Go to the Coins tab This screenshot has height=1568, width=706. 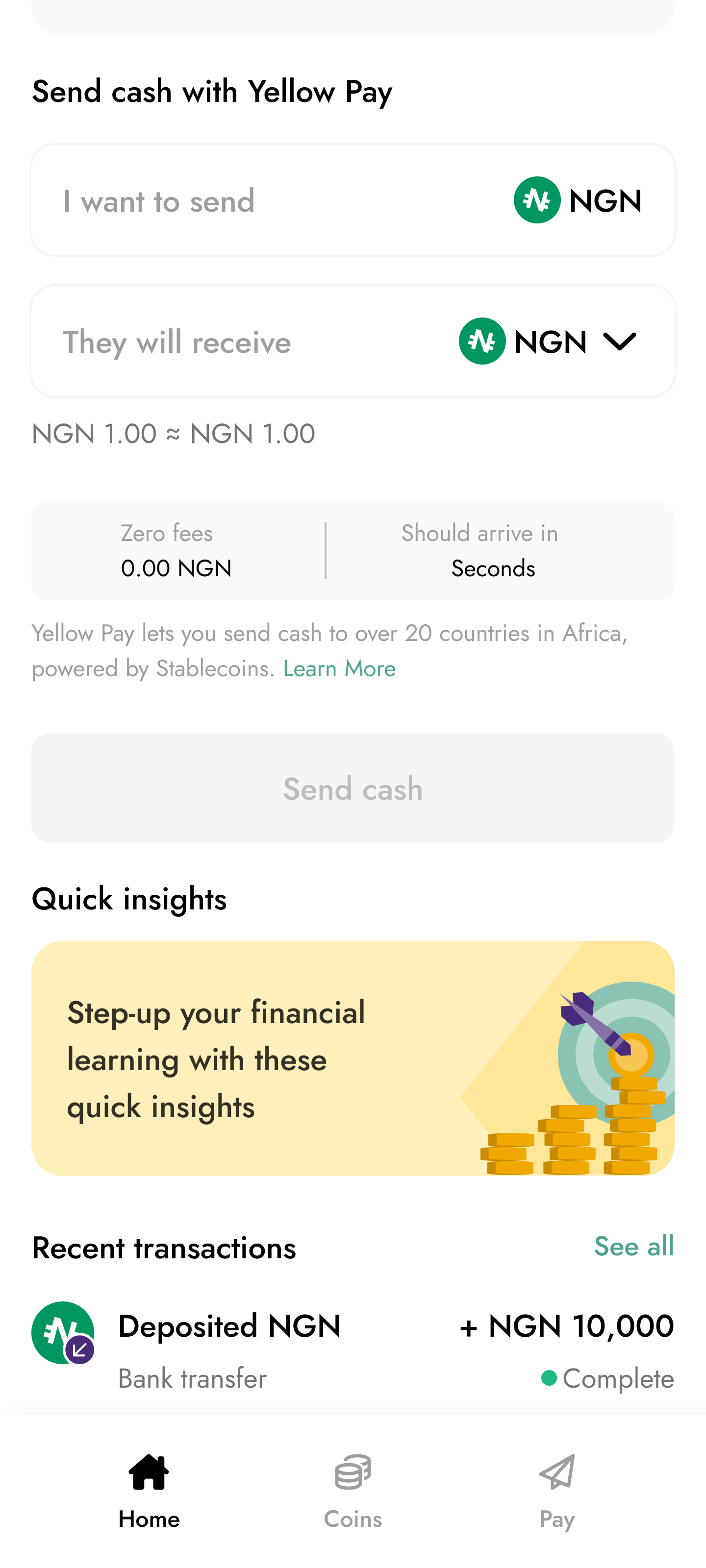coord(353,1490)
